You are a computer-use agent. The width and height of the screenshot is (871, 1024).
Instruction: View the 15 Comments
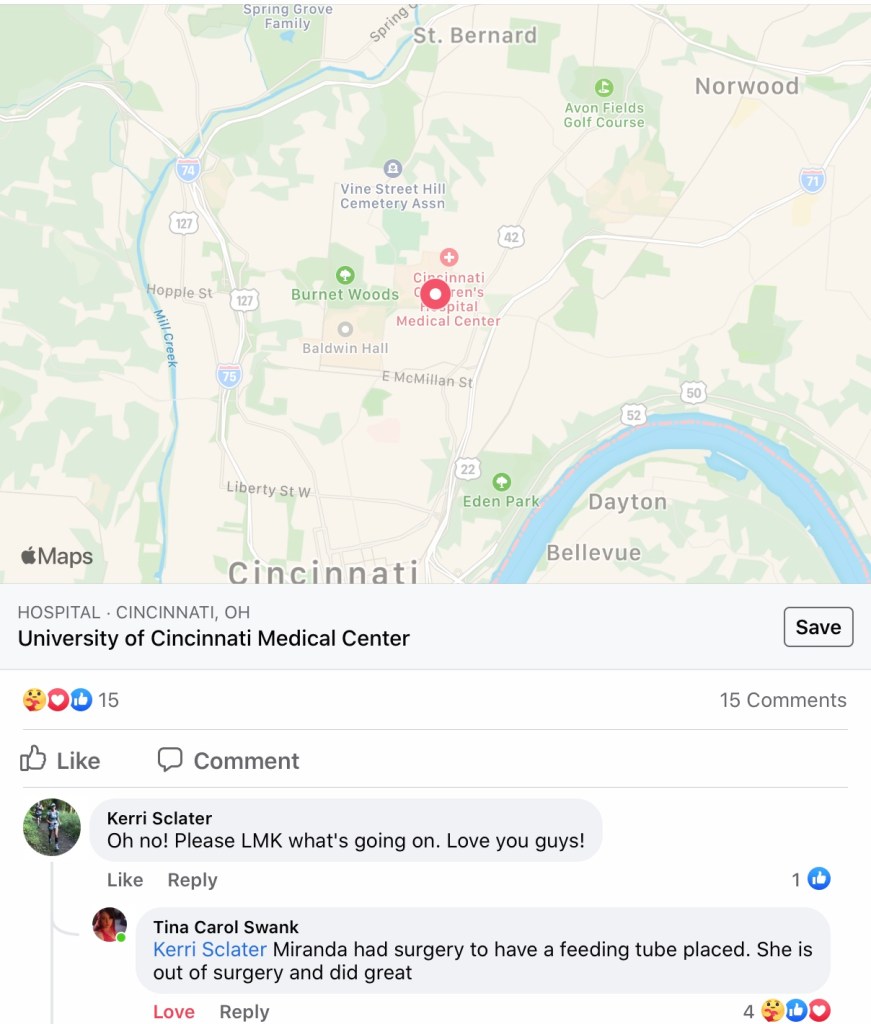[782, 700]
